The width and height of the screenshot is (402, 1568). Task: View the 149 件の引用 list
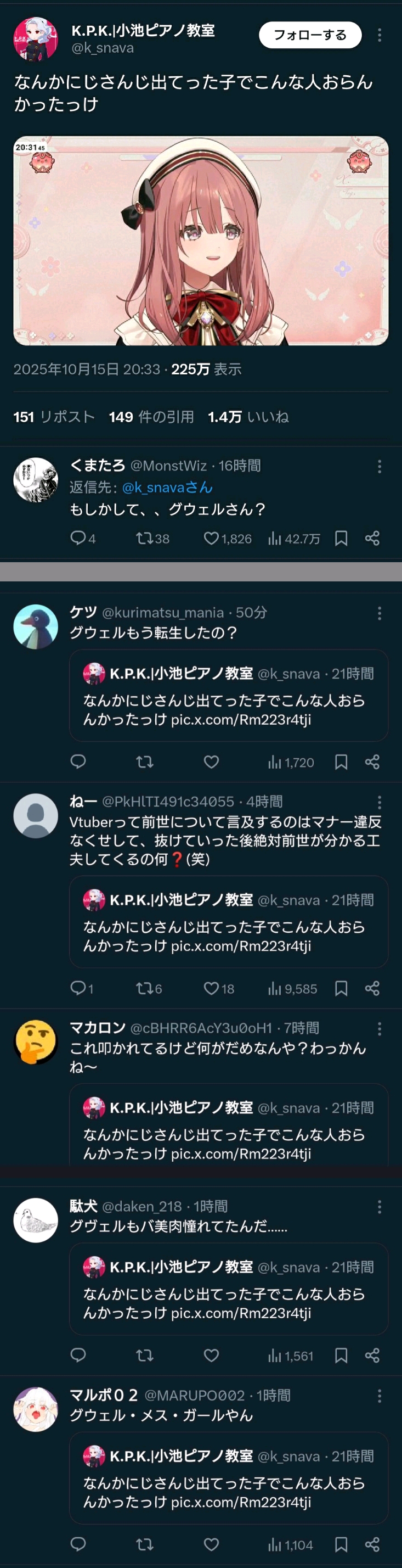tap(151, 417)
